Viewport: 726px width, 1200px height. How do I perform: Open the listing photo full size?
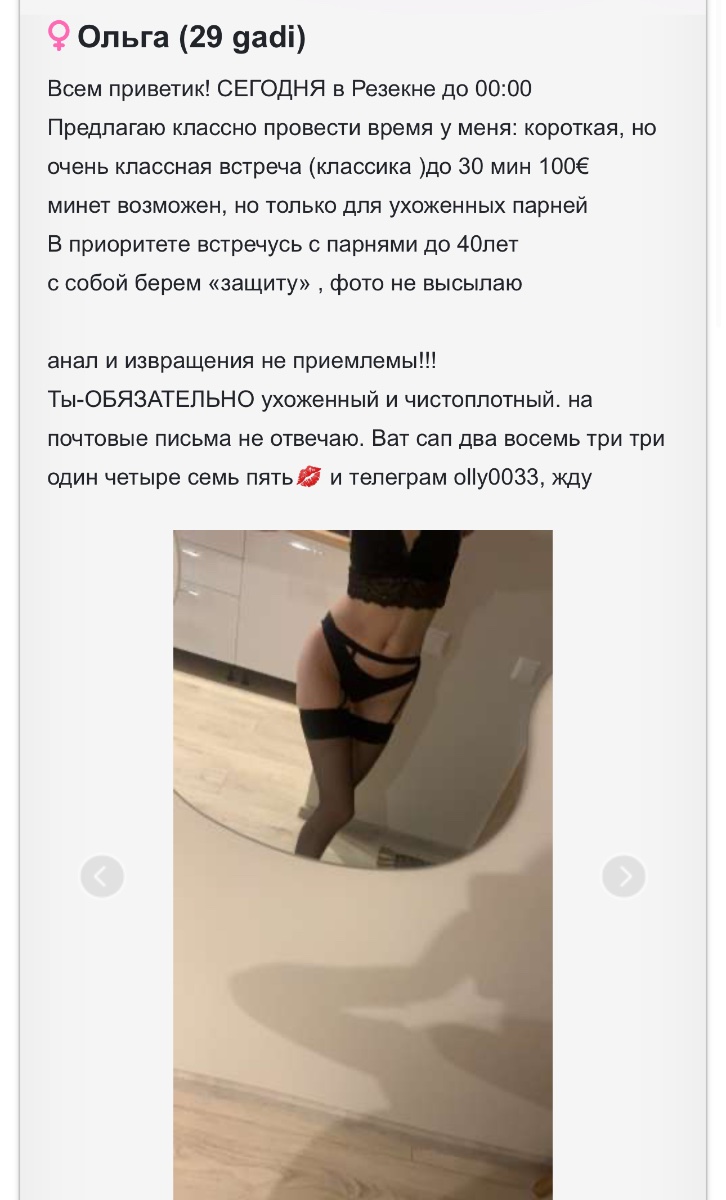363,865
